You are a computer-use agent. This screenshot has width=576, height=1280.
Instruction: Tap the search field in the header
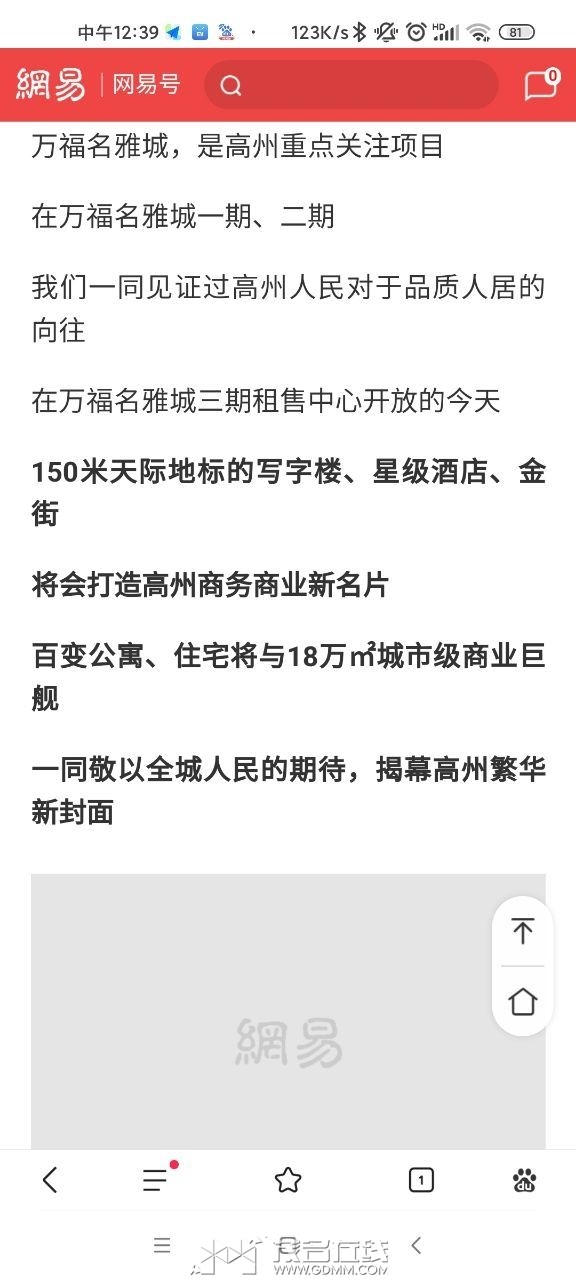coord(351,85)
